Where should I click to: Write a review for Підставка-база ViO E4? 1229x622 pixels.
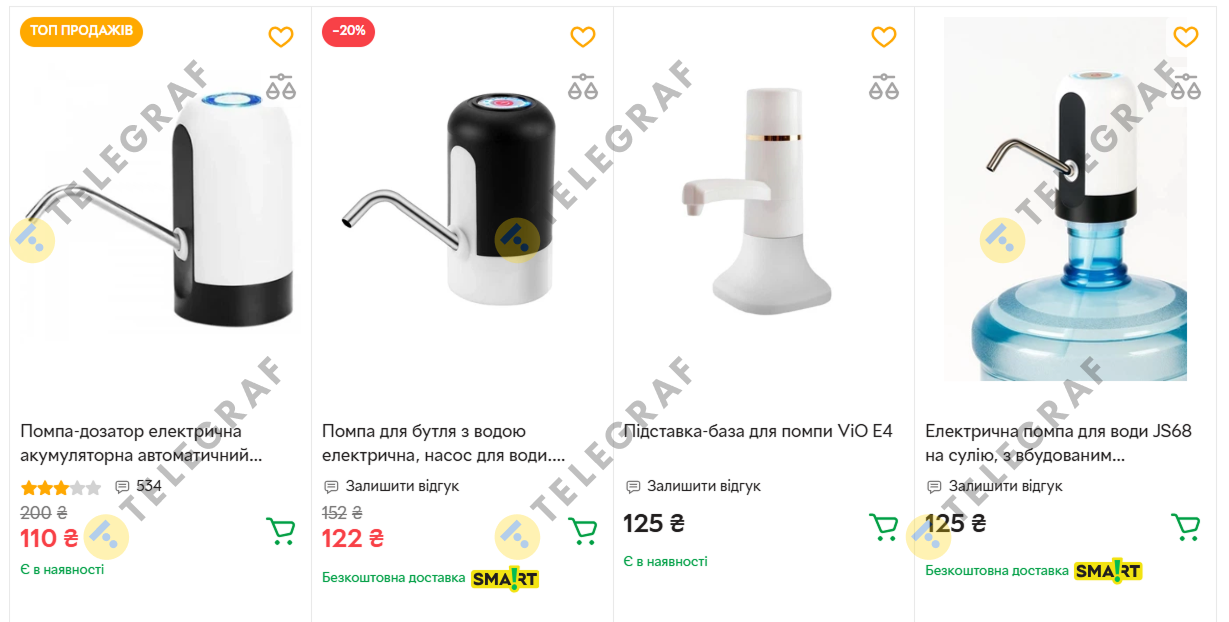703,486
